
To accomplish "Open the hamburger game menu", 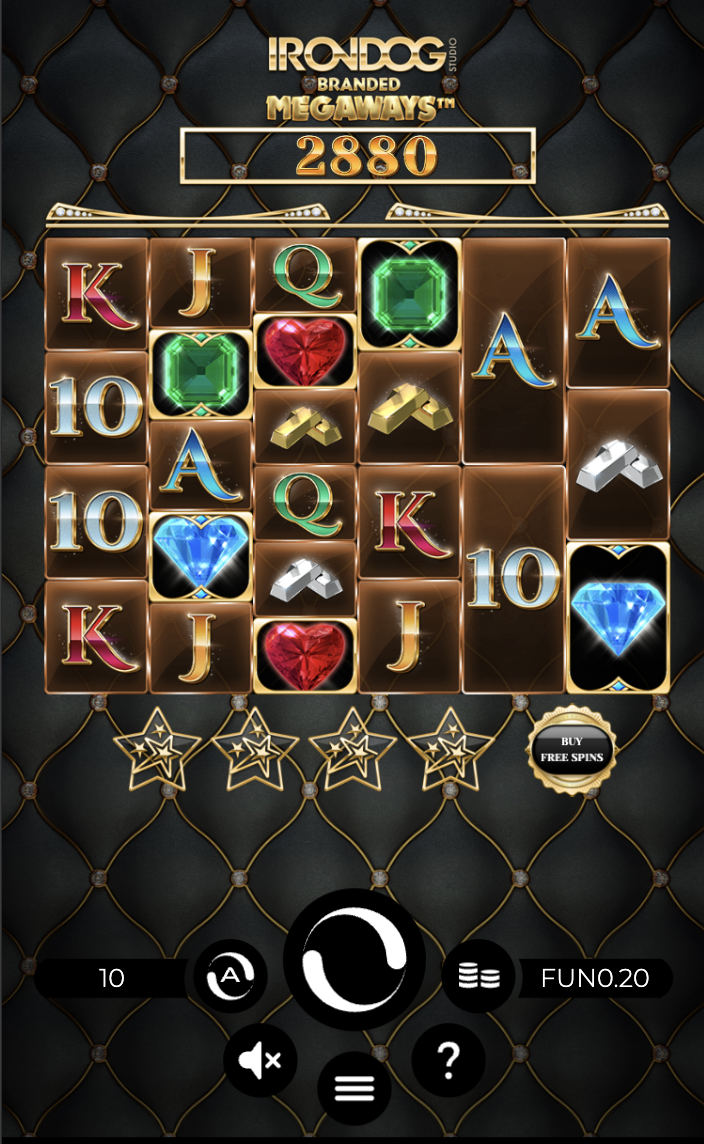I will (354, 1088).
